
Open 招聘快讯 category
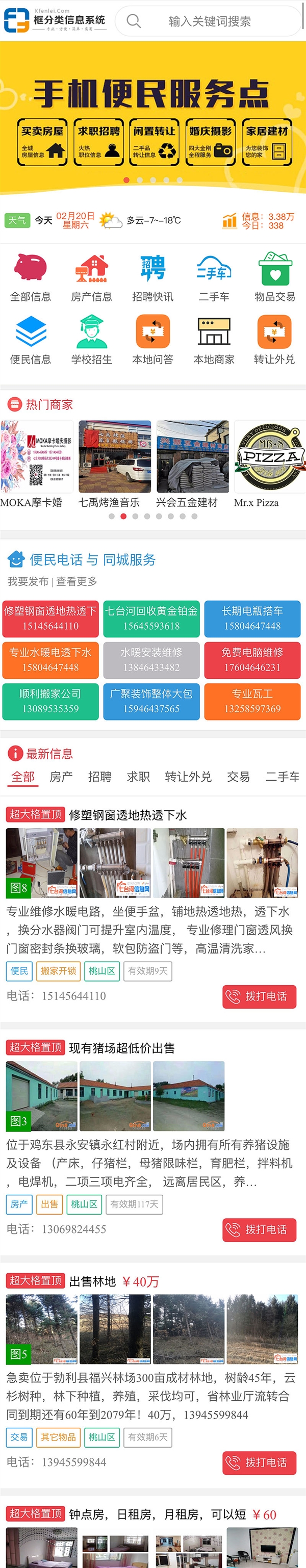click(152, 277)
